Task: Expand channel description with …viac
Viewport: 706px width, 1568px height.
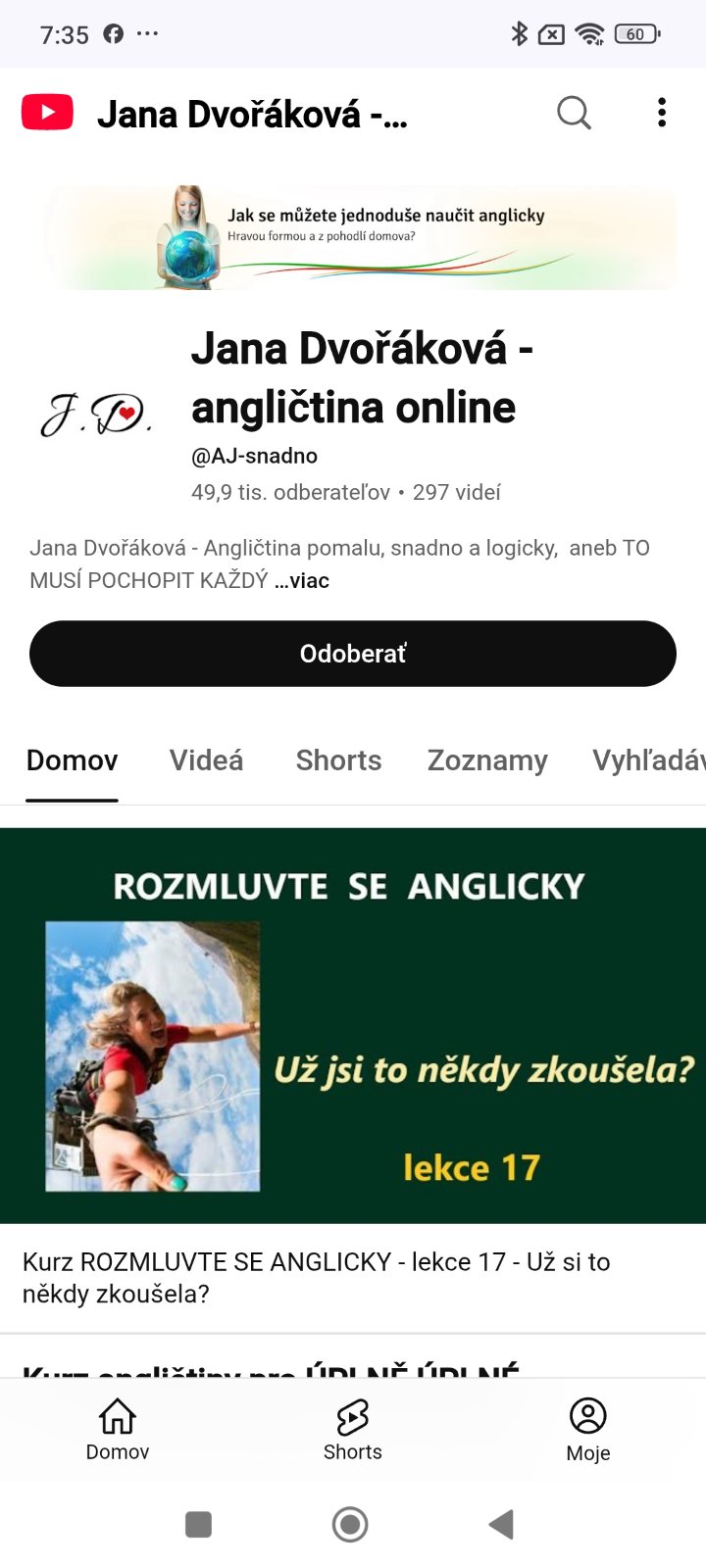Action: (302, 580)
